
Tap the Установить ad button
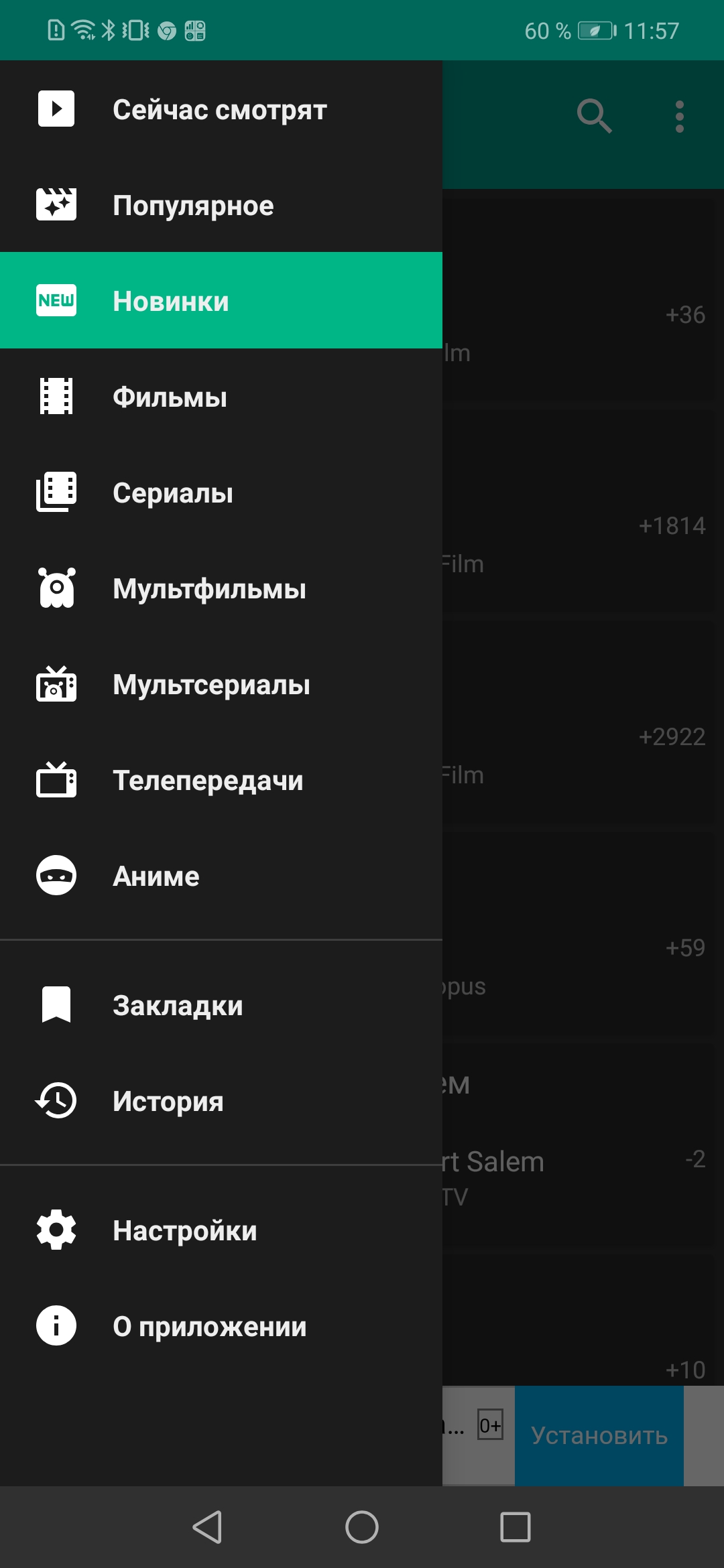coord(599,1435)
